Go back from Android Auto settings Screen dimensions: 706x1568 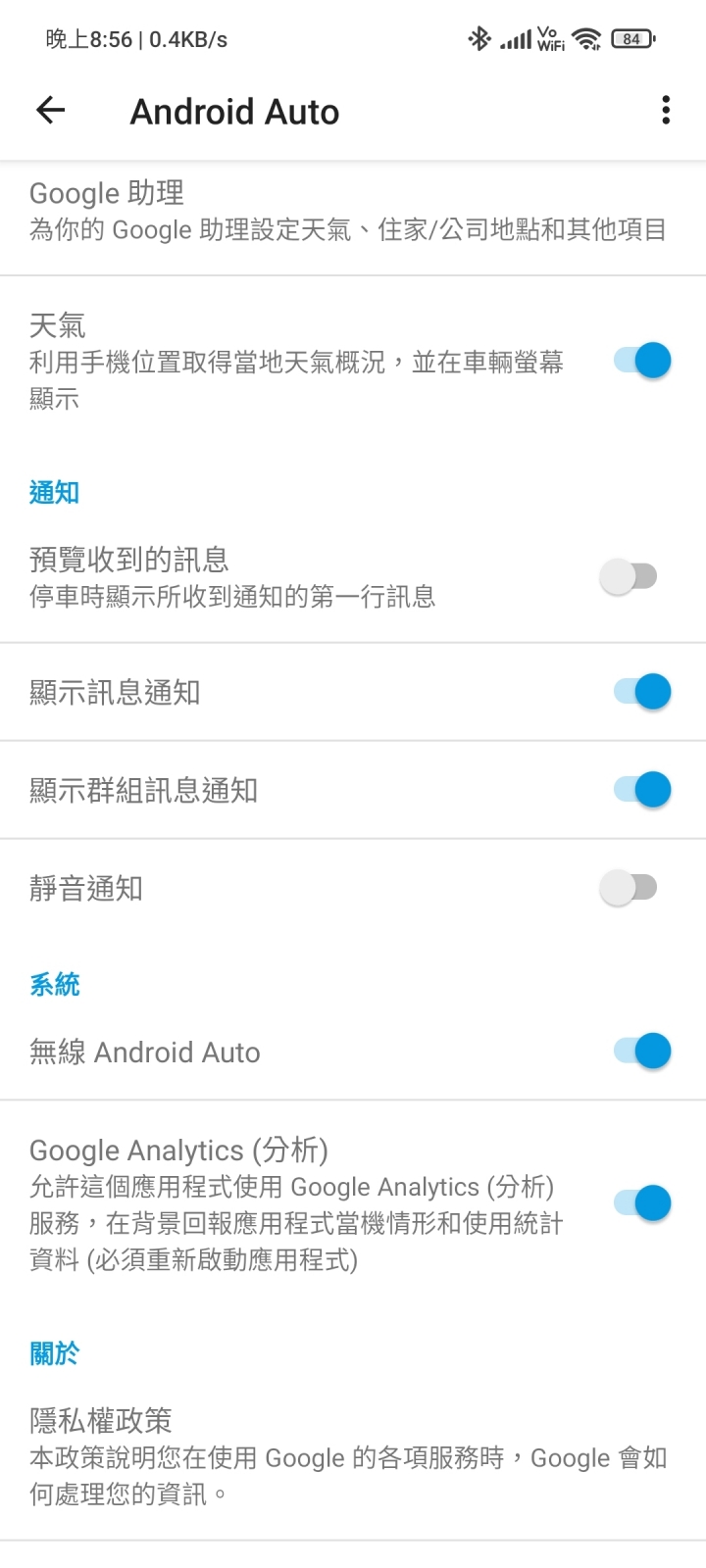point(50,111)
